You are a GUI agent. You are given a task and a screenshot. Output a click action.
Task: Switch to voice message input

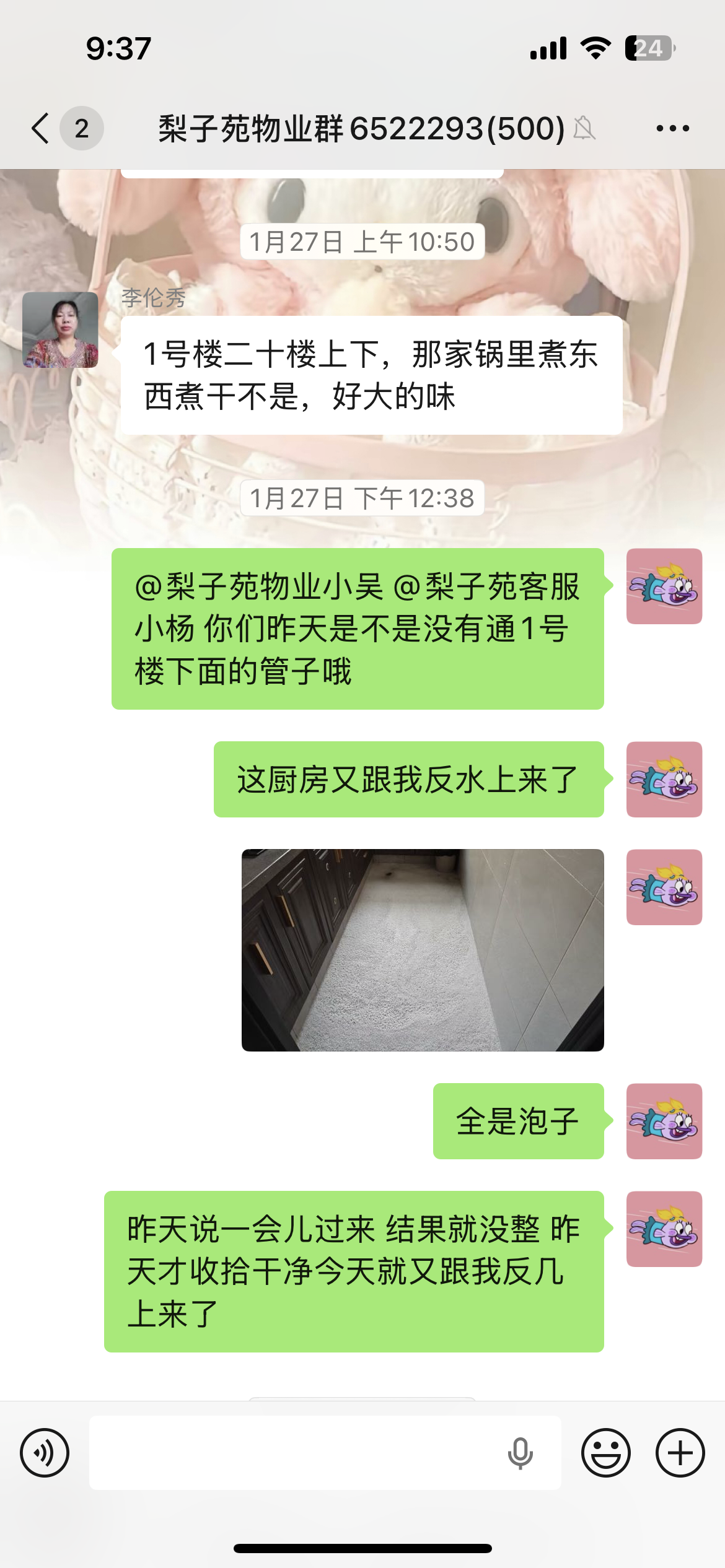[45, 1452]
